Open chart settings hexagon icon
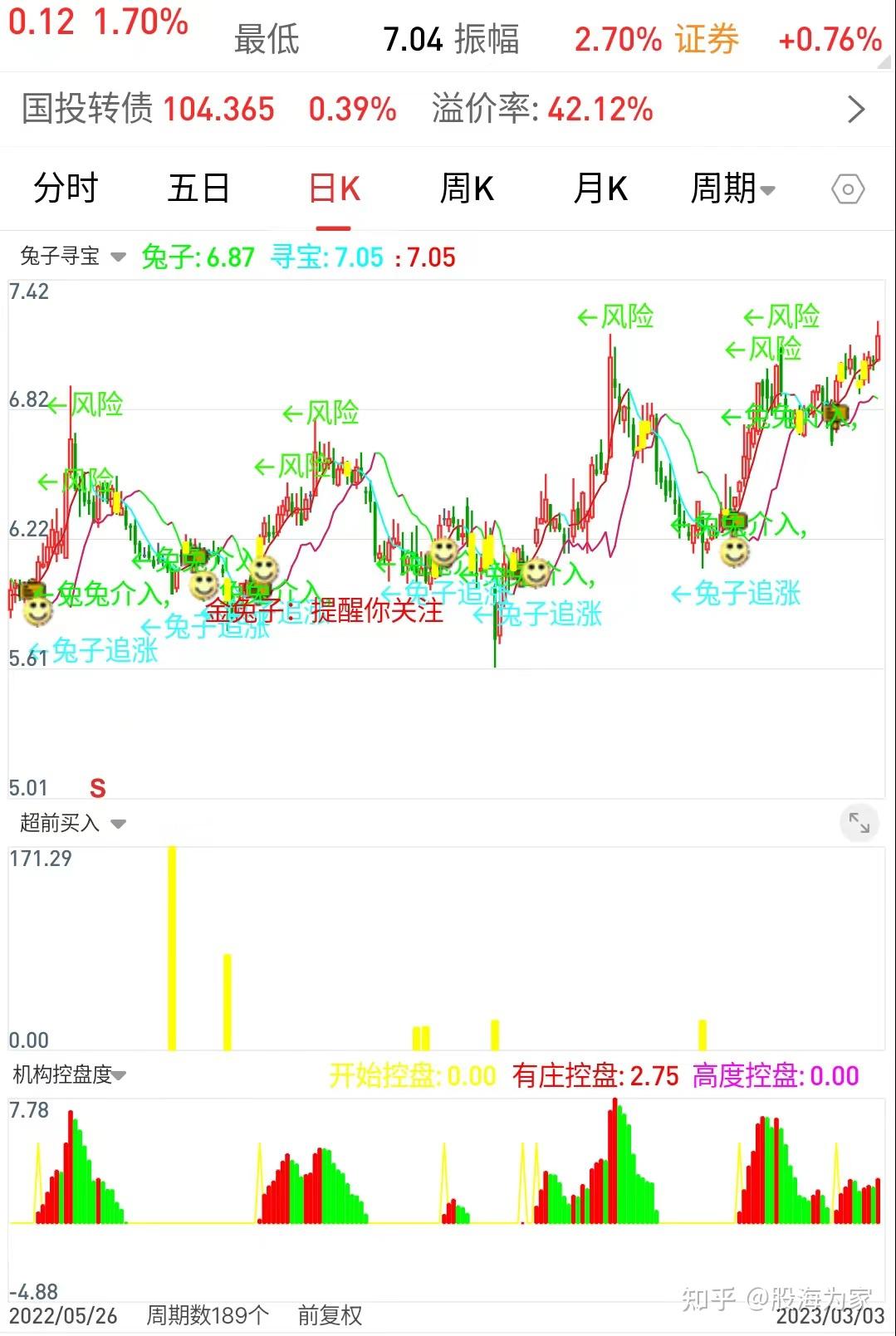This screenshot has height=1336, width=896. point(848,189)
